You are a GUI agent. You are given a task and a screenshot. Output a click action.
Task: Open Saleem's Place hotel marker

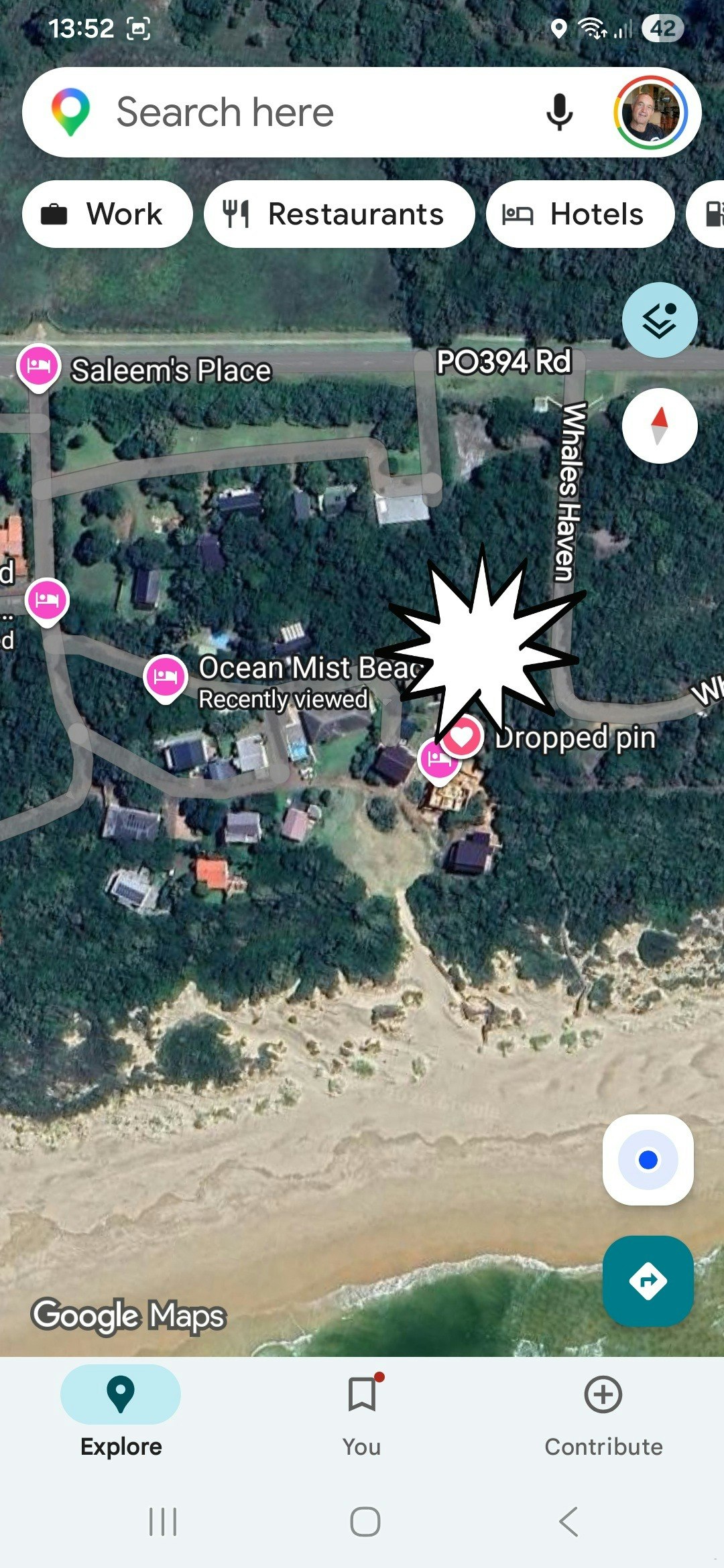(39, 367)
